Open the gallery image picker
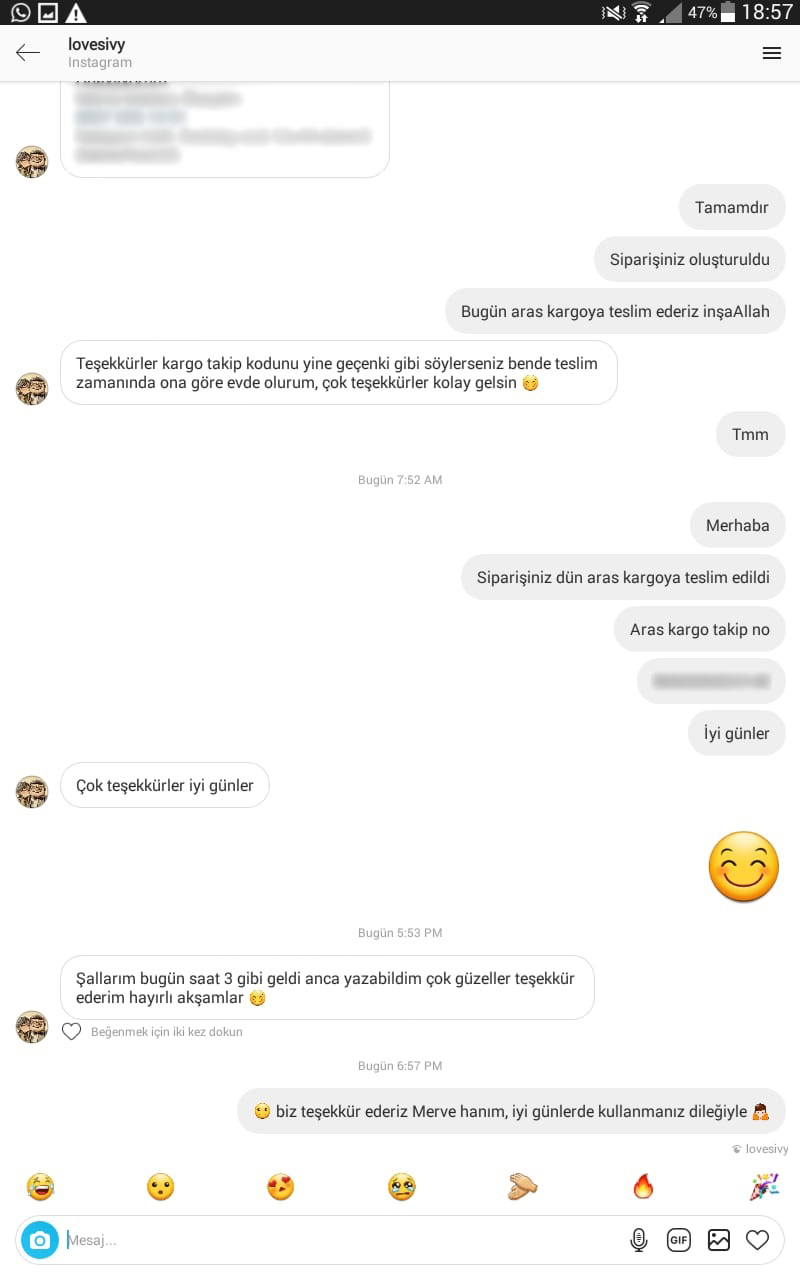 point(719,1240)
